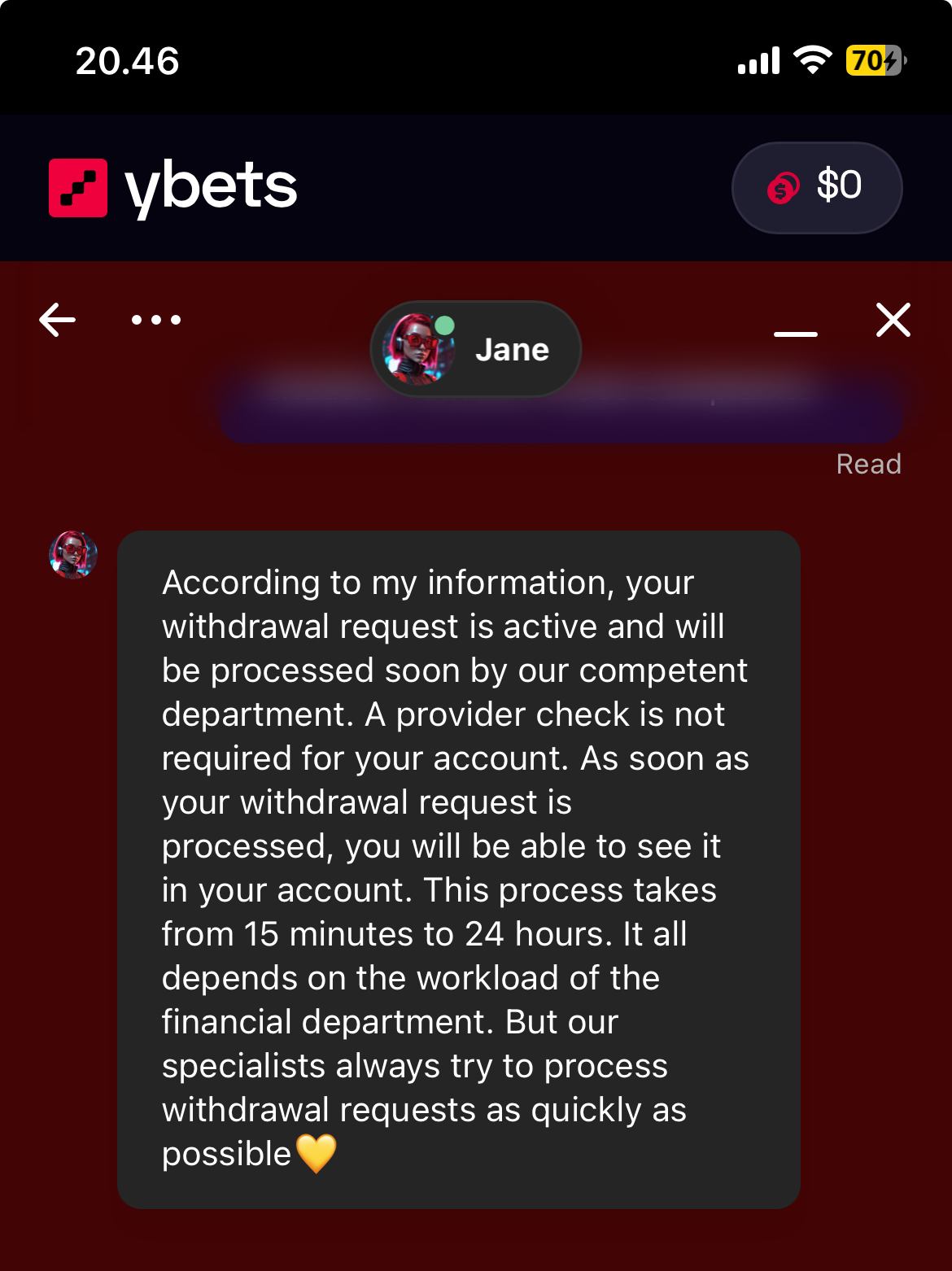Open agent Jane's profile chip
Screen dimensions: 952x1271
click(x=476, y=349)
